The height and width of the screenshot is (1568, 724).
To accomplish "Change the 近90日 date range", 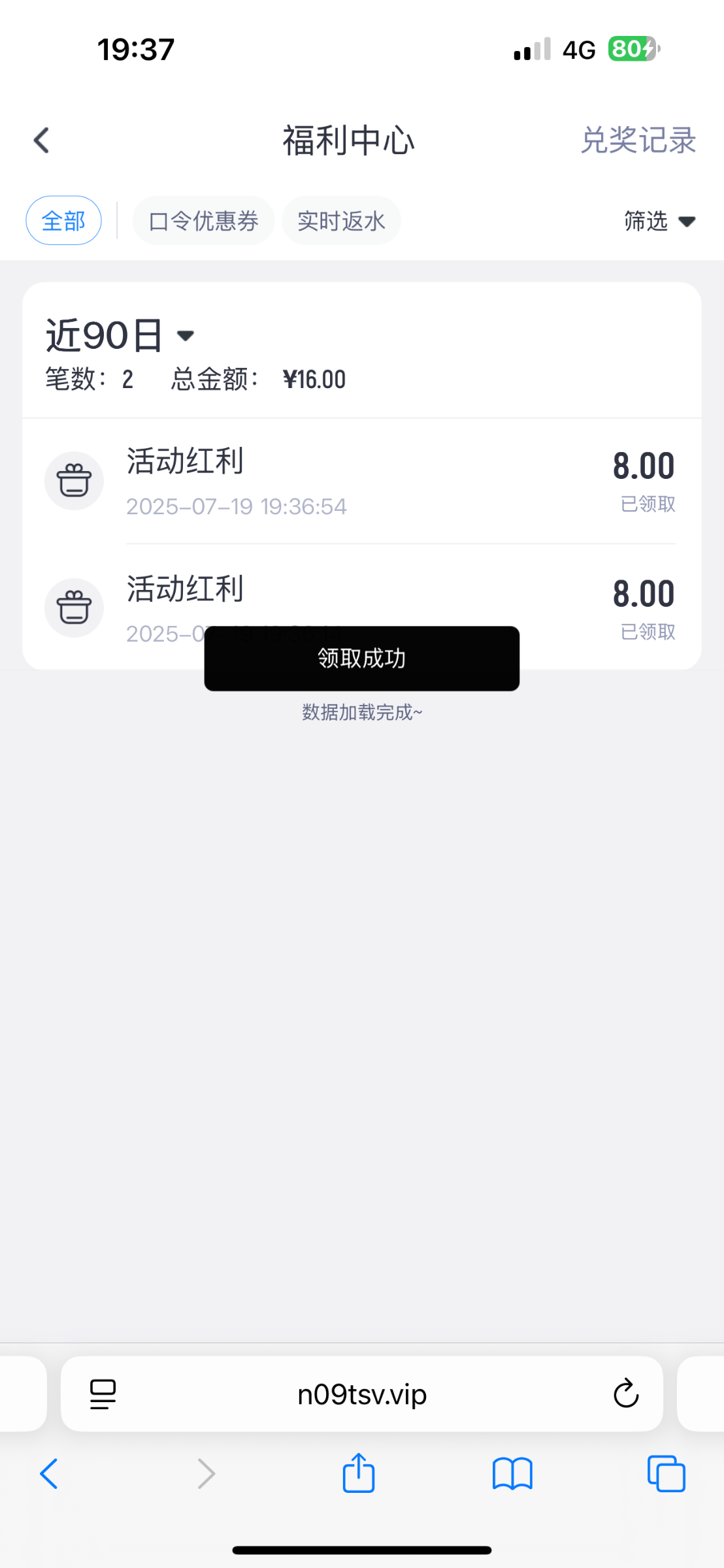I will (x=120, y=336).
